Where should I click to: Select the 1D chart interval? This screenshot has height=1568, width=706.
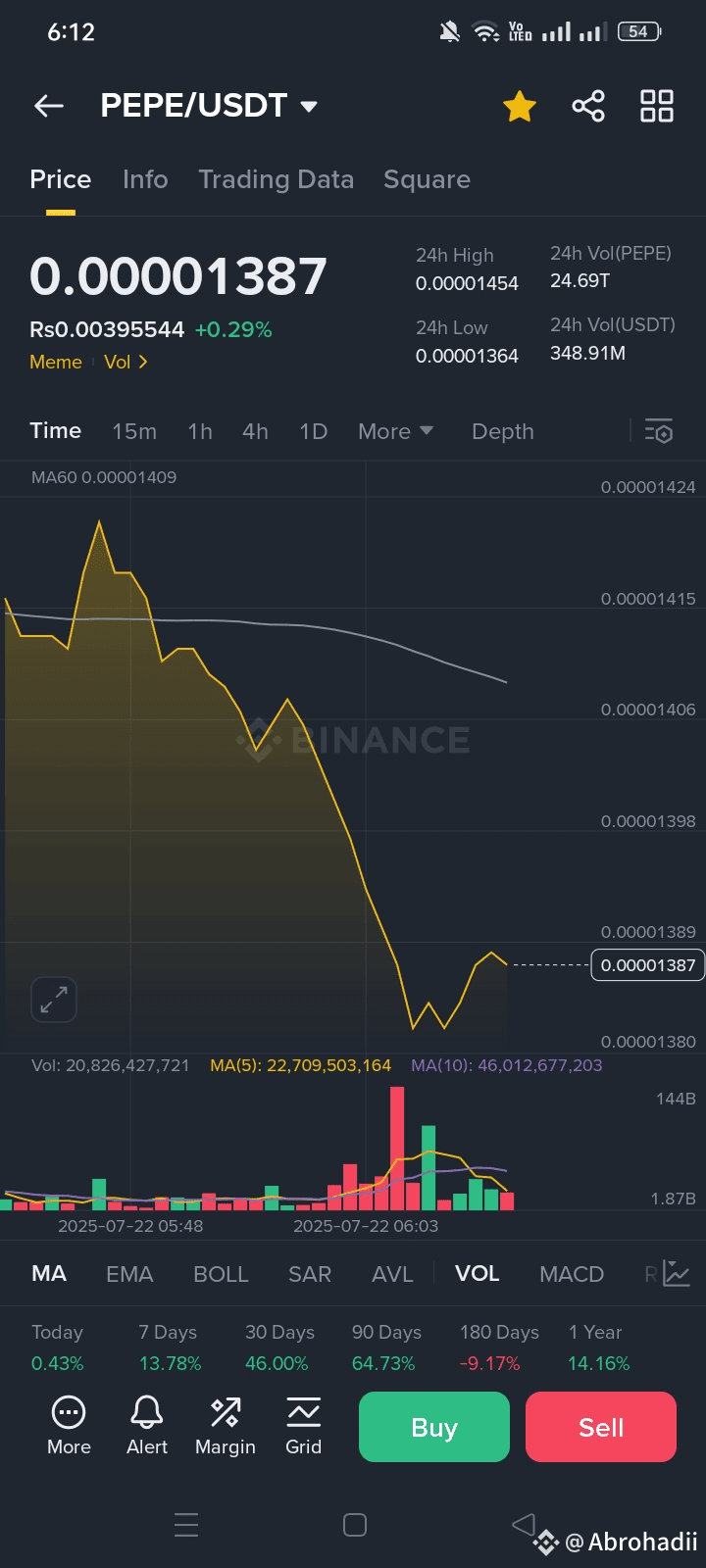[314, 431]
